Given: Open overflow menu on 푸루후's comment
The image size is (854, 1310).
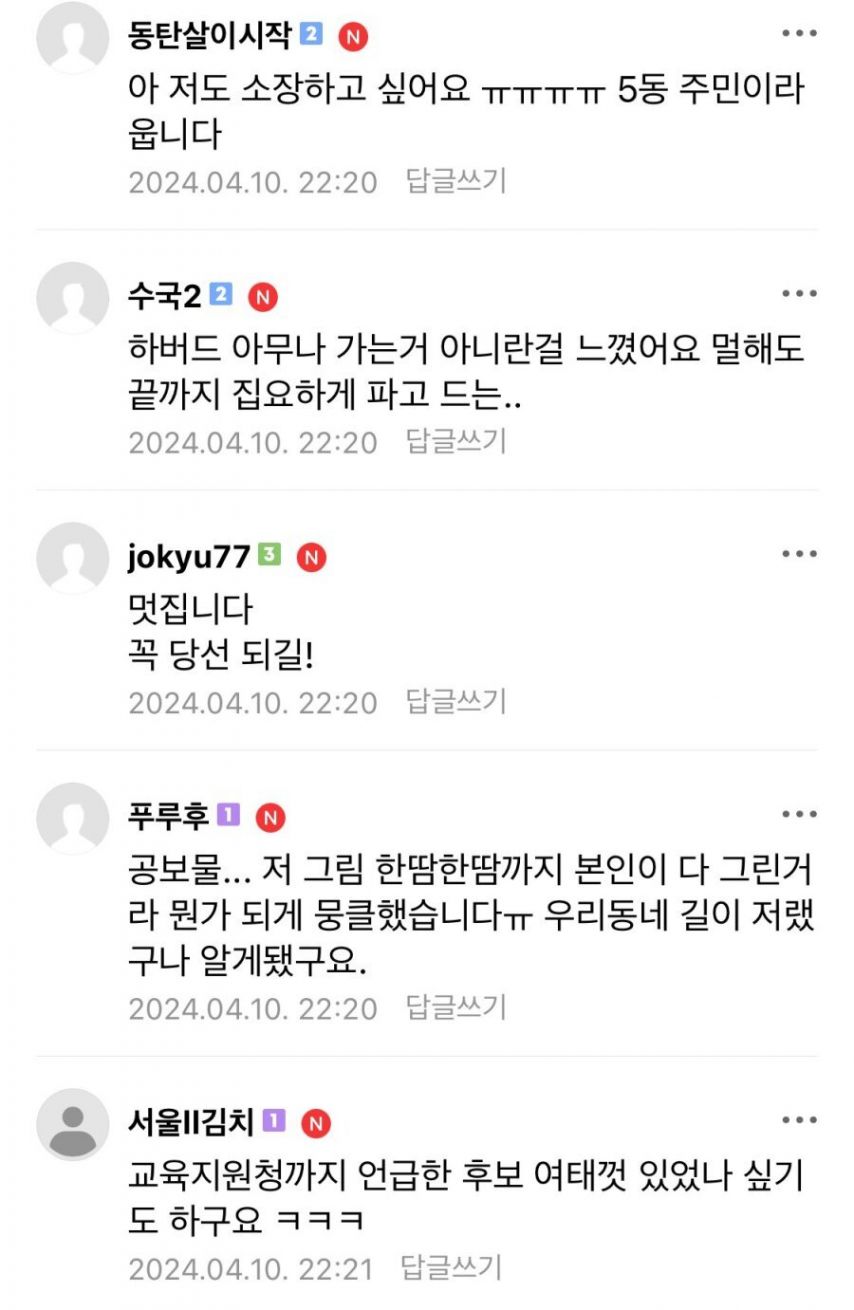Looking at the screenshot, I should pyautogui.click(x=799, y=814).
